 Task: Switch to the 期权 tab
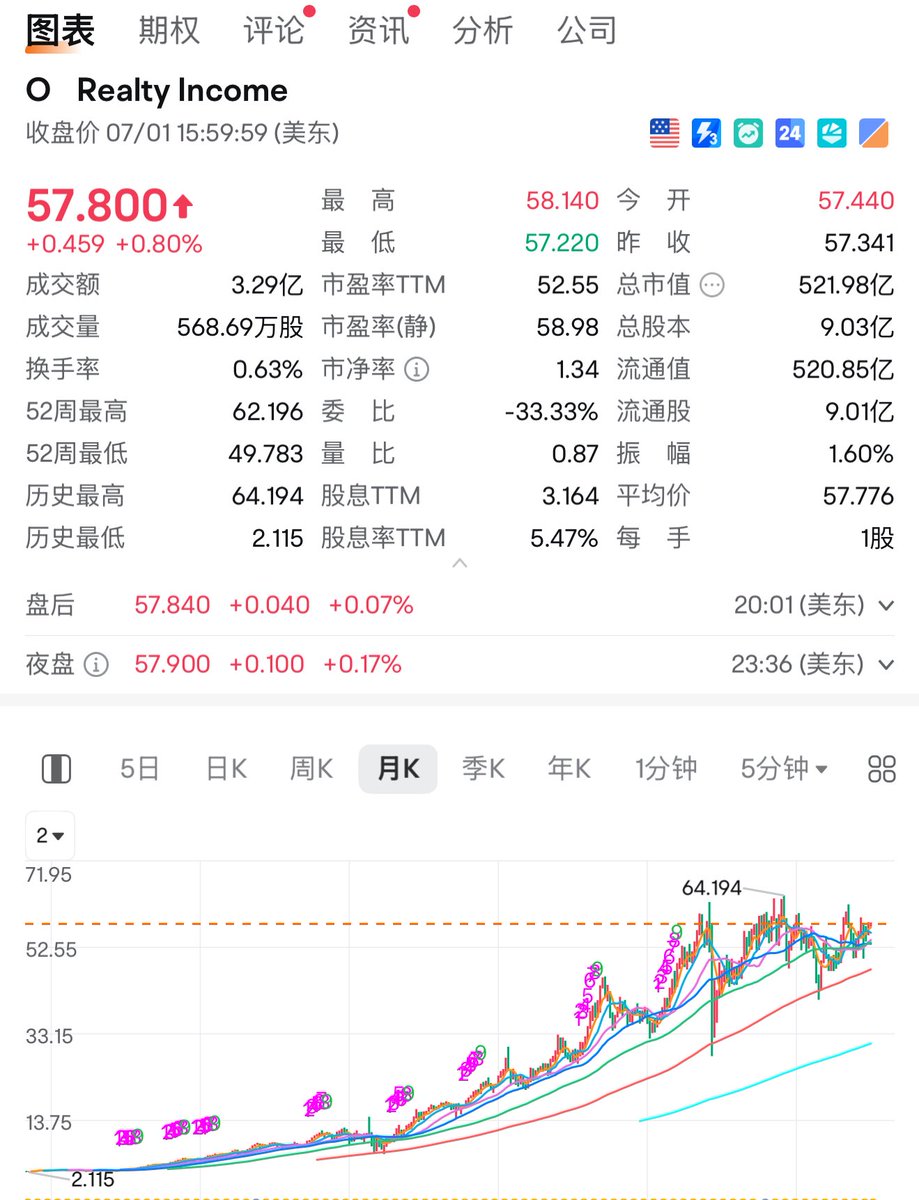click(169, 31)
